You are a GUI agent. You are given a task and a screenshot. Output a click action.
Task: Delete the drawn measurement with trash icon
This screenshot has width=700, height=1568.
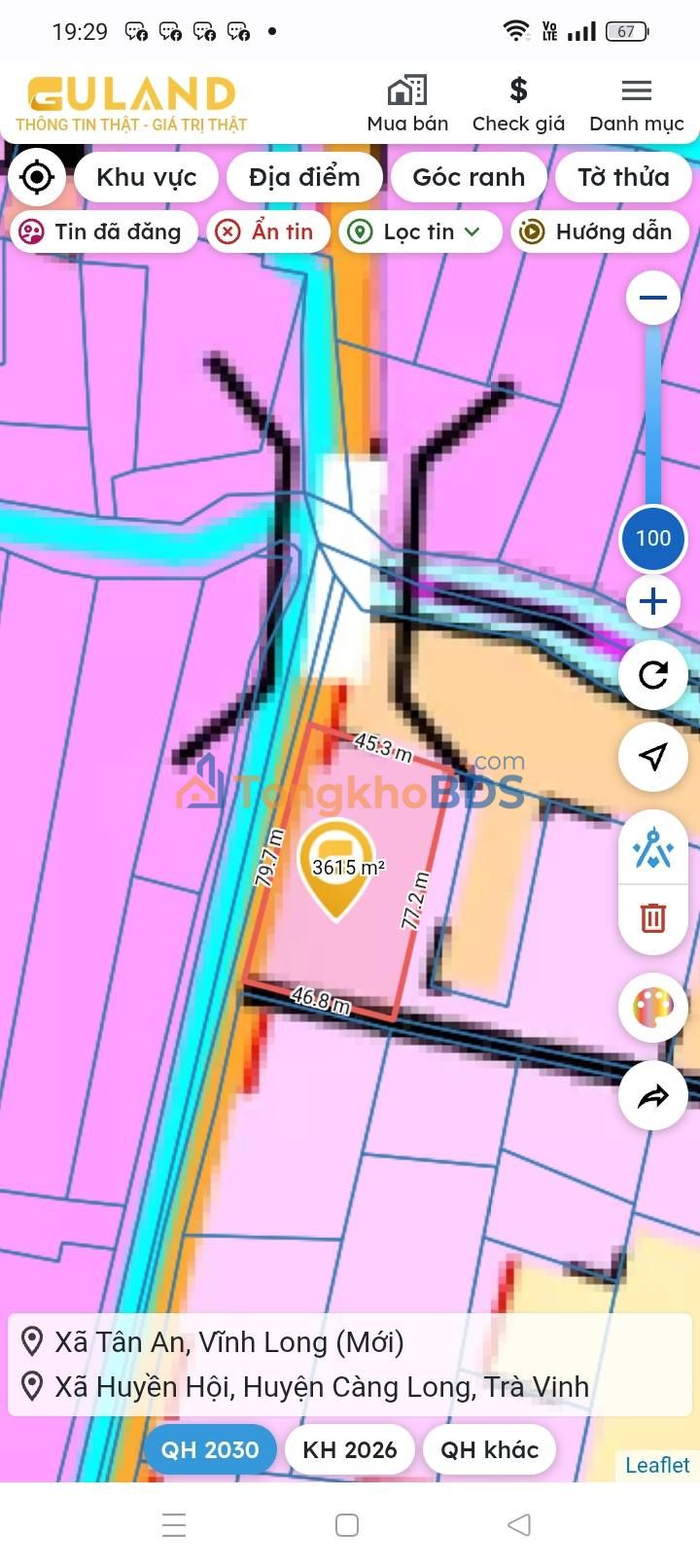[x=653, y=917]
